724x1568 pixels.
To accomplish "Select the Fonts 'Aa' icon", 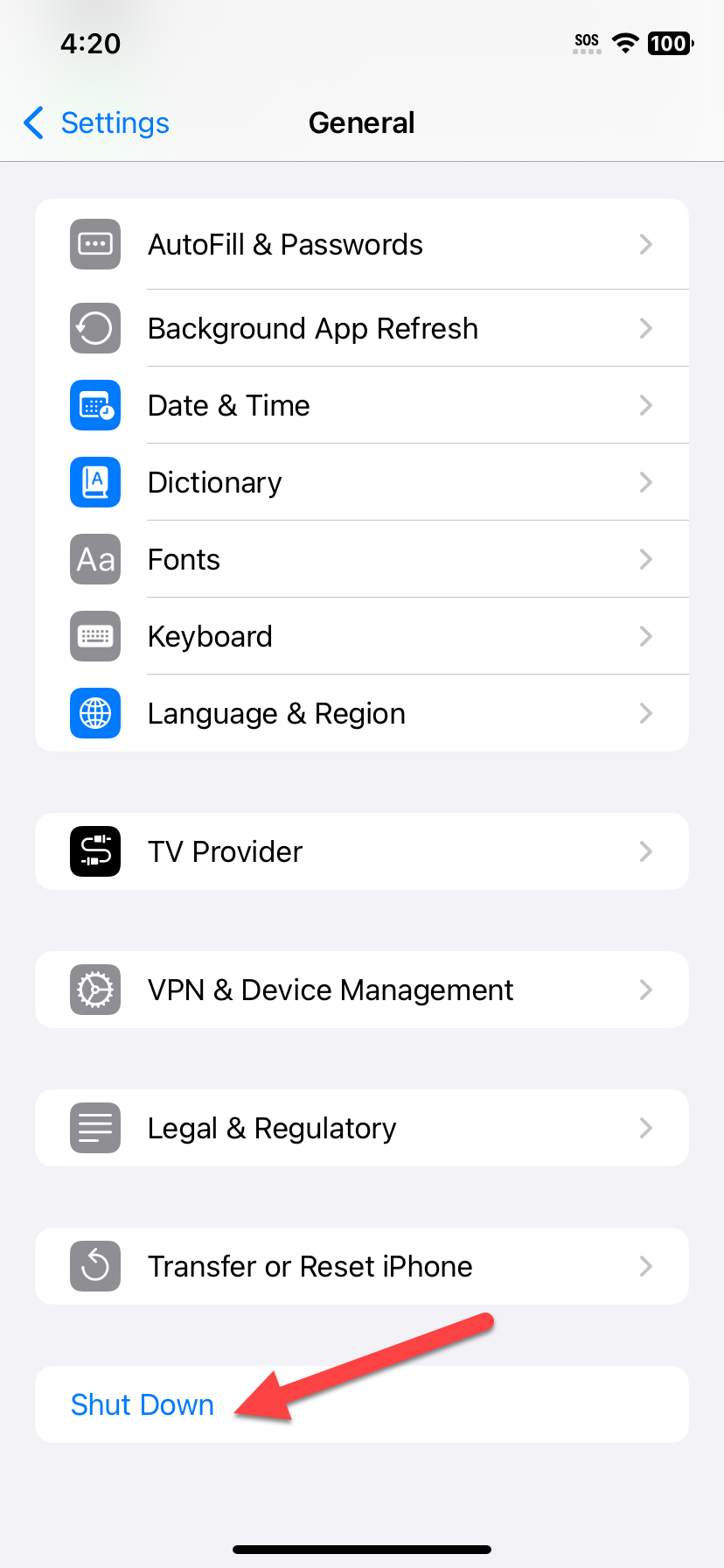I will point(94,559).
